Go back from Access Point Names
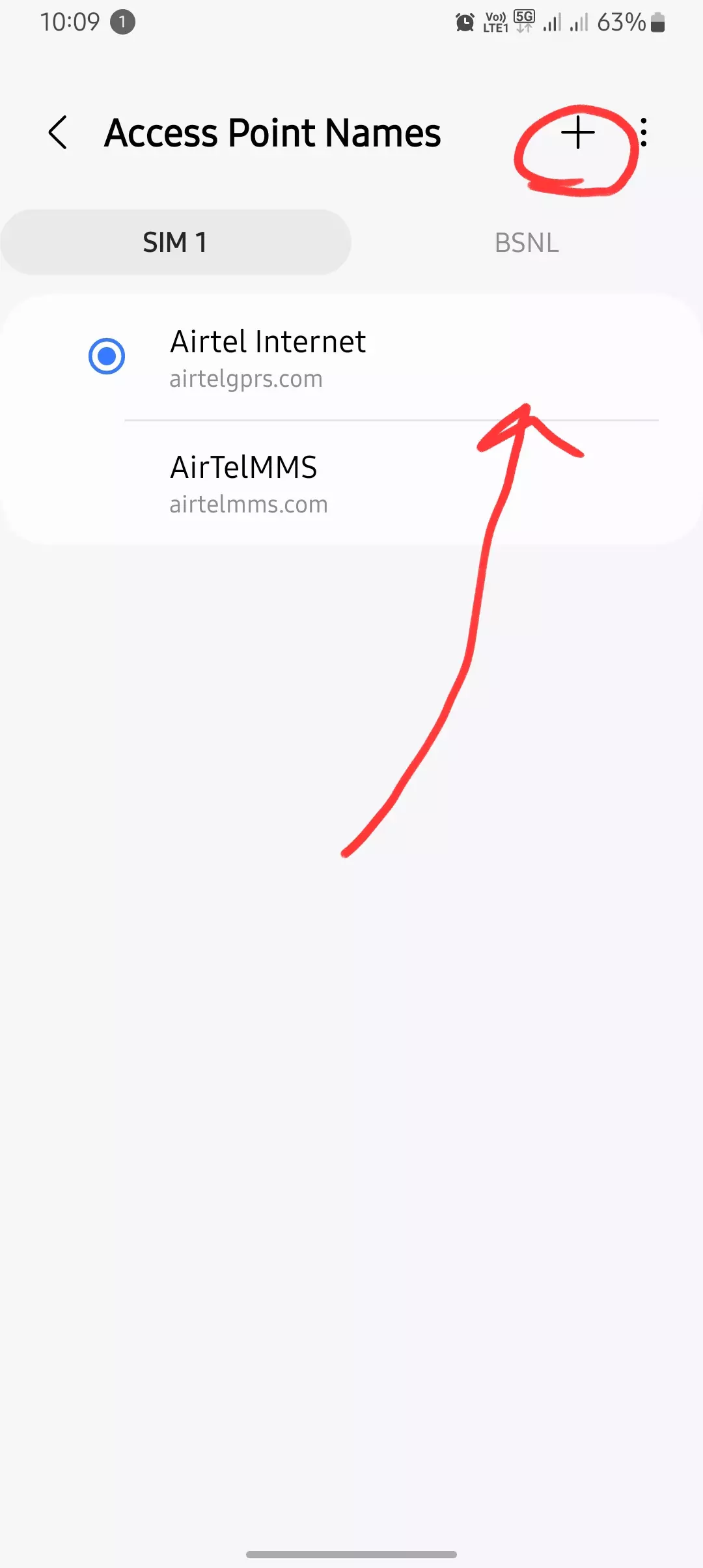Screen dimensions: 703x1568 (58, 133)
